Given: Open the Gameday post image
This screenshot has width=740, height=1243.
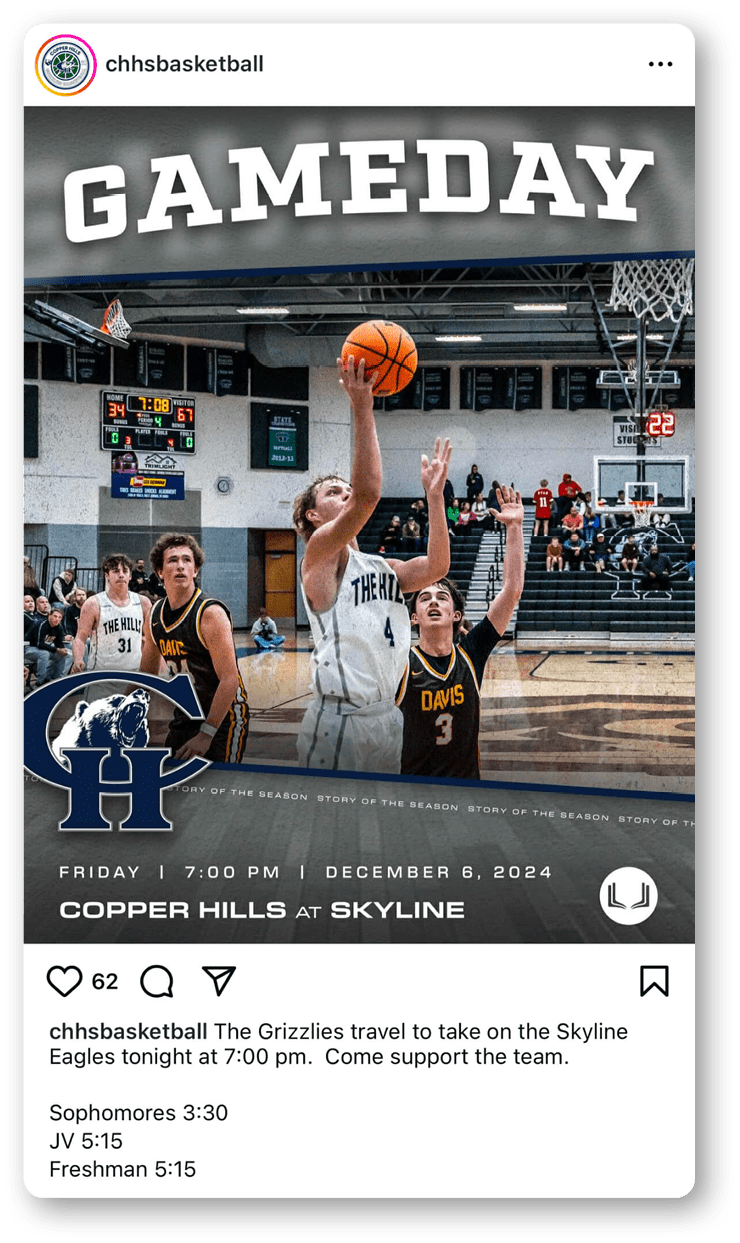Looking at the screenshot, I should [x=358, y=525].
